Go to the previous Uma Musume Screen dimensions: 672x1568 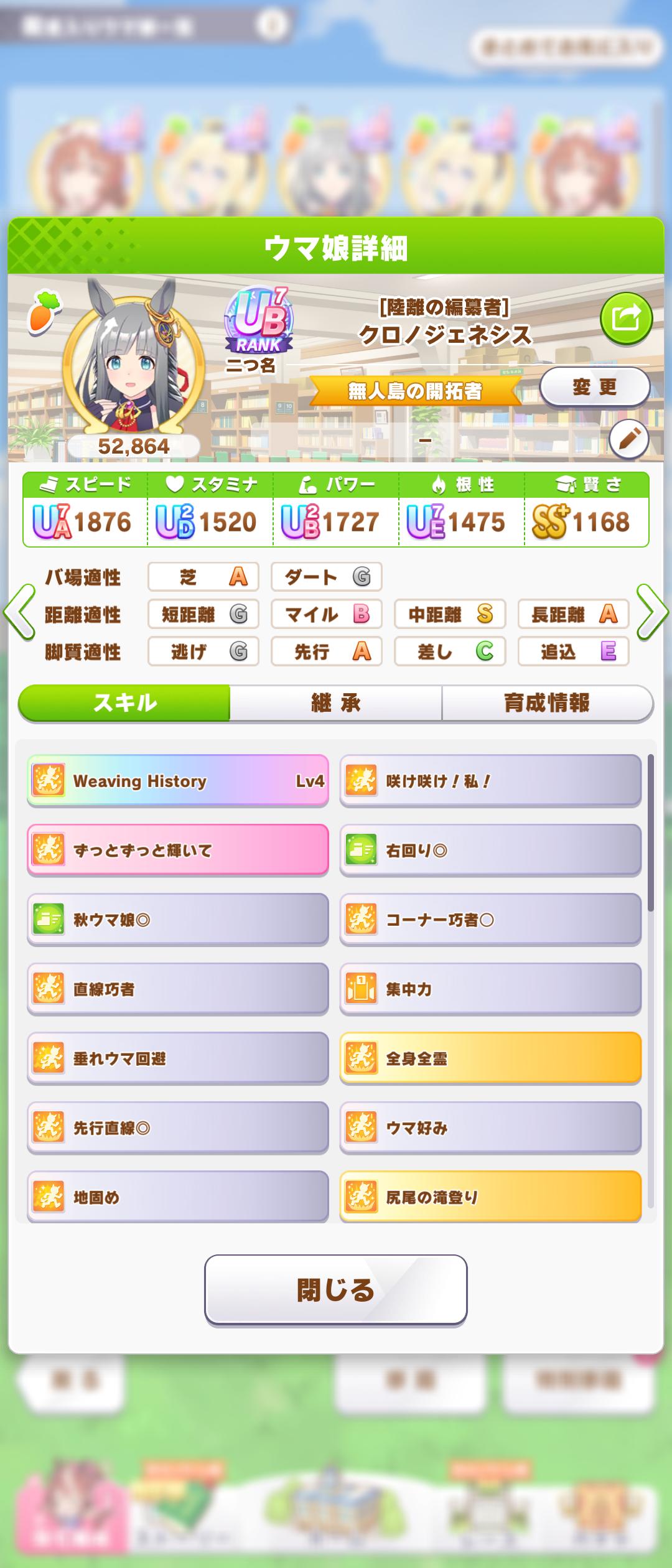(x=20, y=612)
